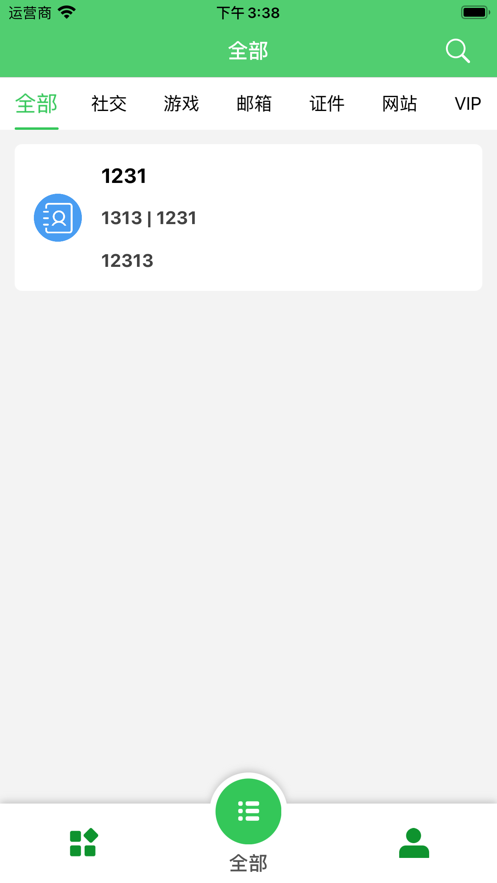Select the 全部 category tab

pos(37,104)
